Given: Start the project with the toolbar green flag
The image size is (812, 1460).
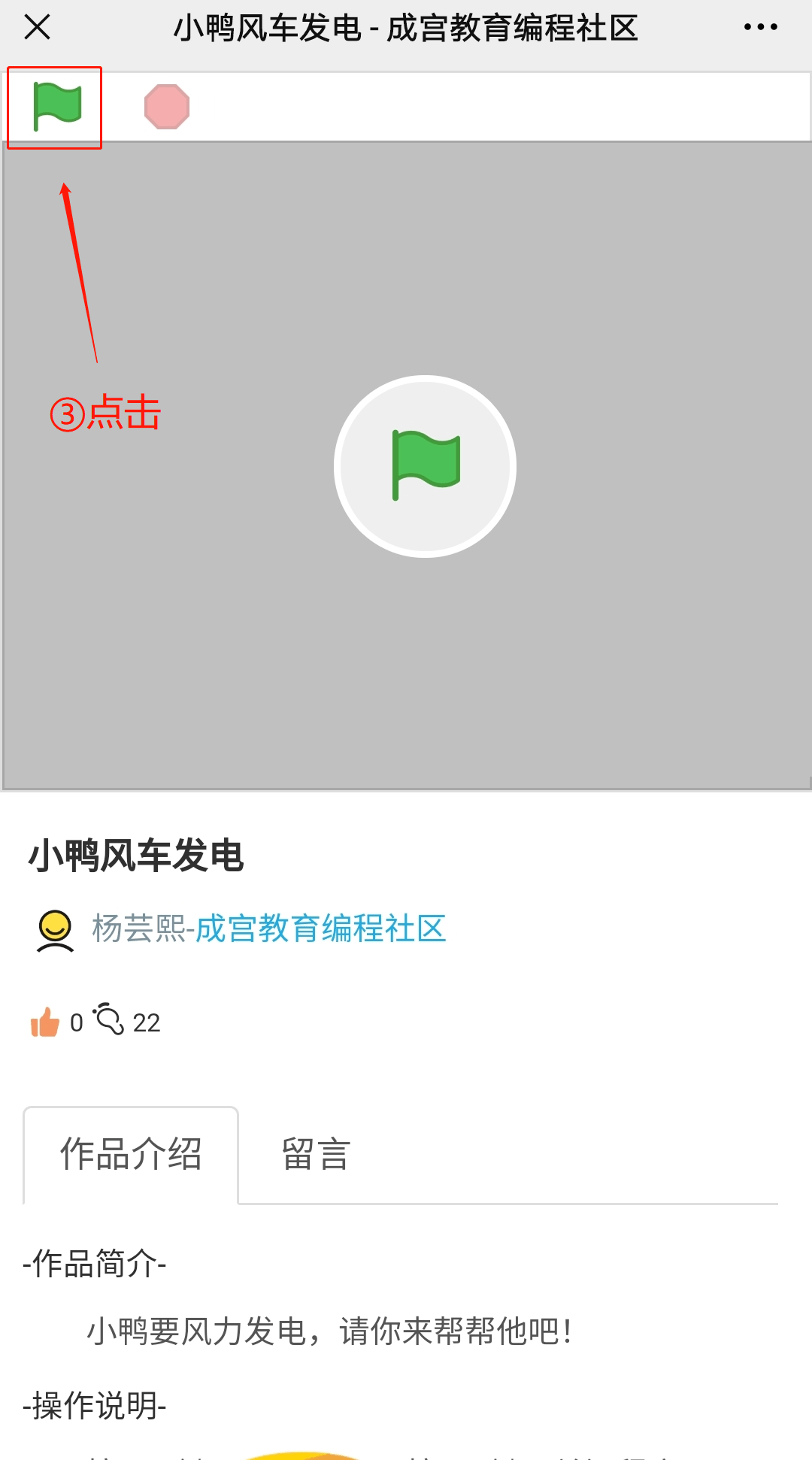Looking at the screenshot, I should pos(57,106).
